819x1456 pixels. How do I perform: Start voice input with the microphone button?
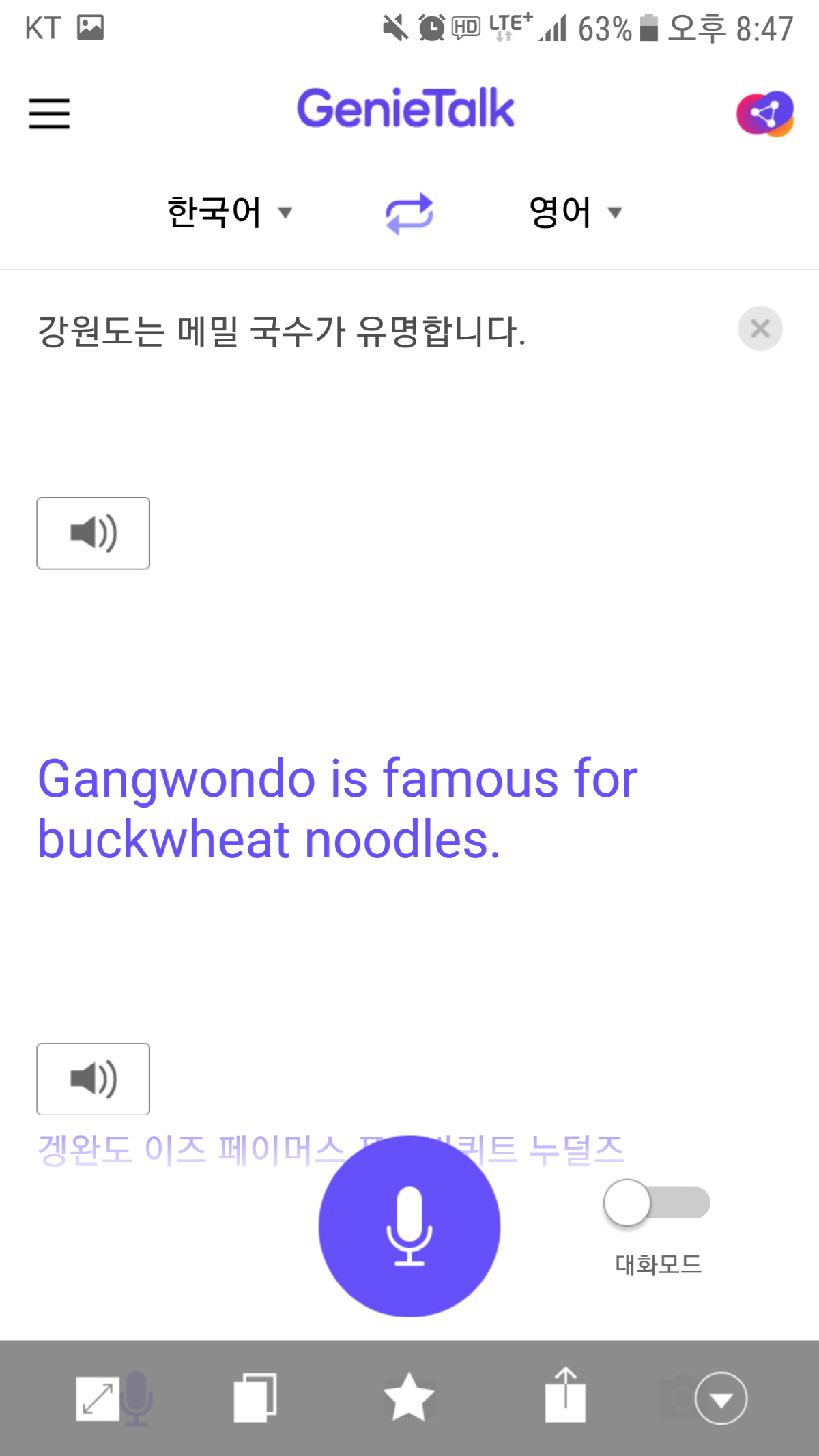coord(409,1227)
